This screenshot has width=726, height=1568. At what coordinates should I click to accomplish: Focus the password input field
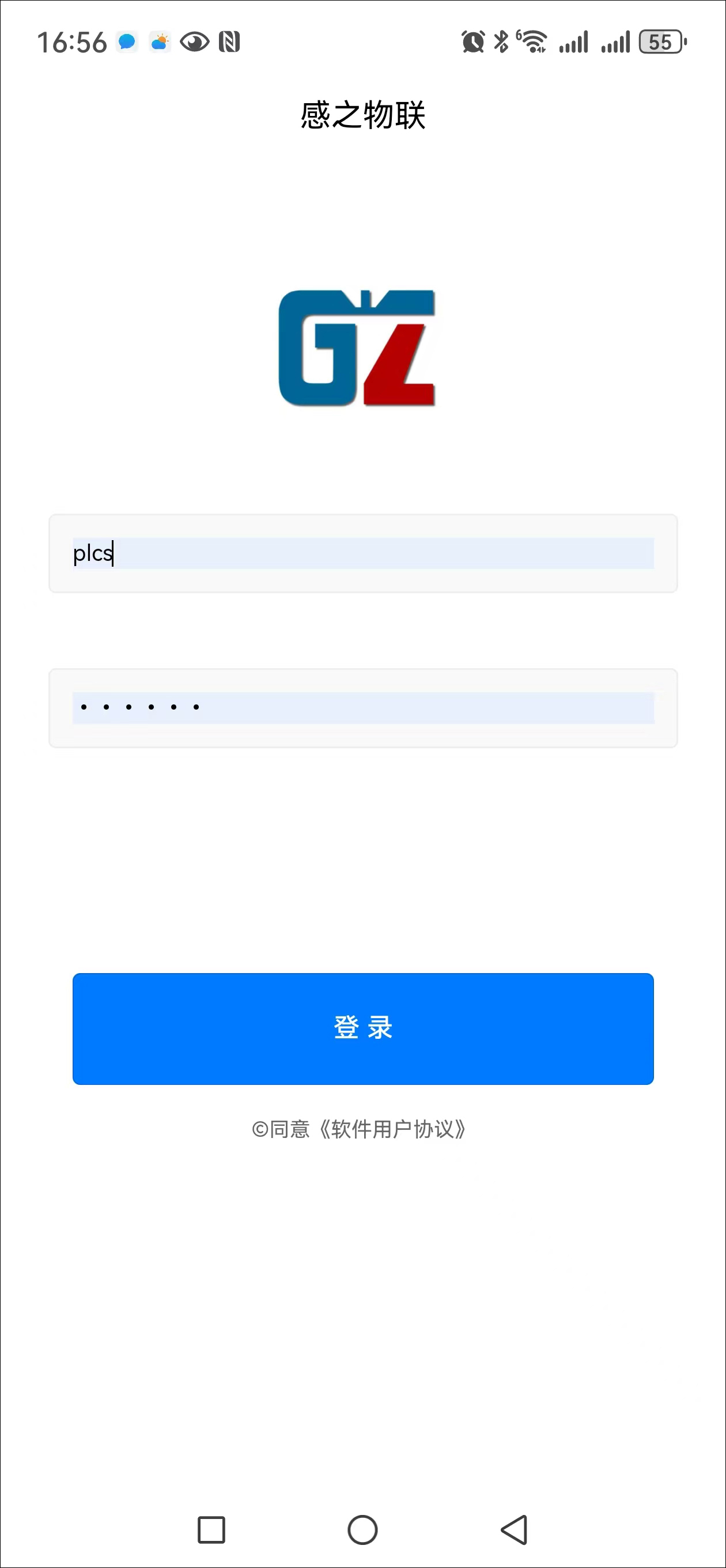pos(362,708)
